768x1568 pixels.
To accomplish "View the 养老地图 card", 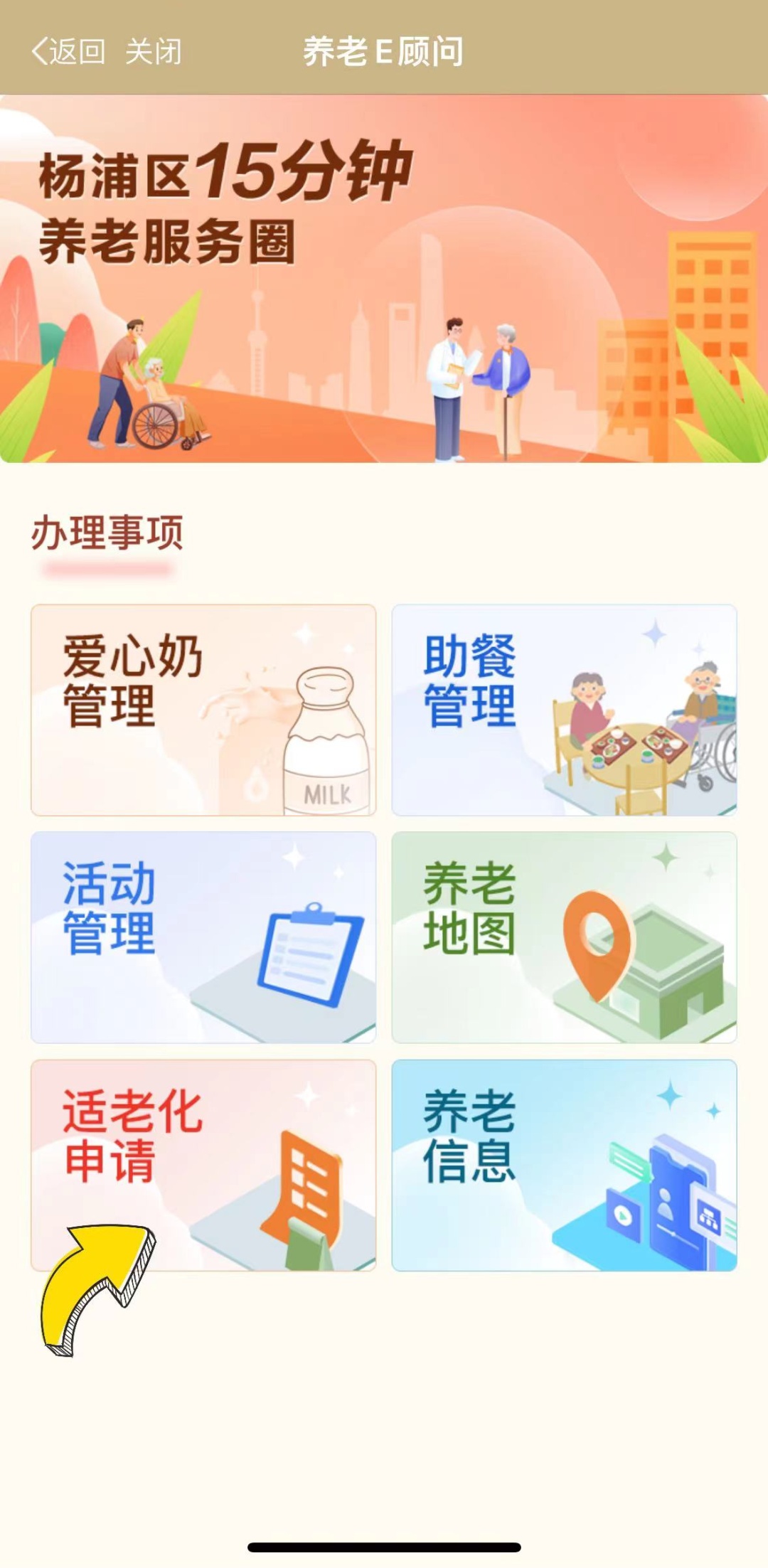I will [x=564, y=937].
